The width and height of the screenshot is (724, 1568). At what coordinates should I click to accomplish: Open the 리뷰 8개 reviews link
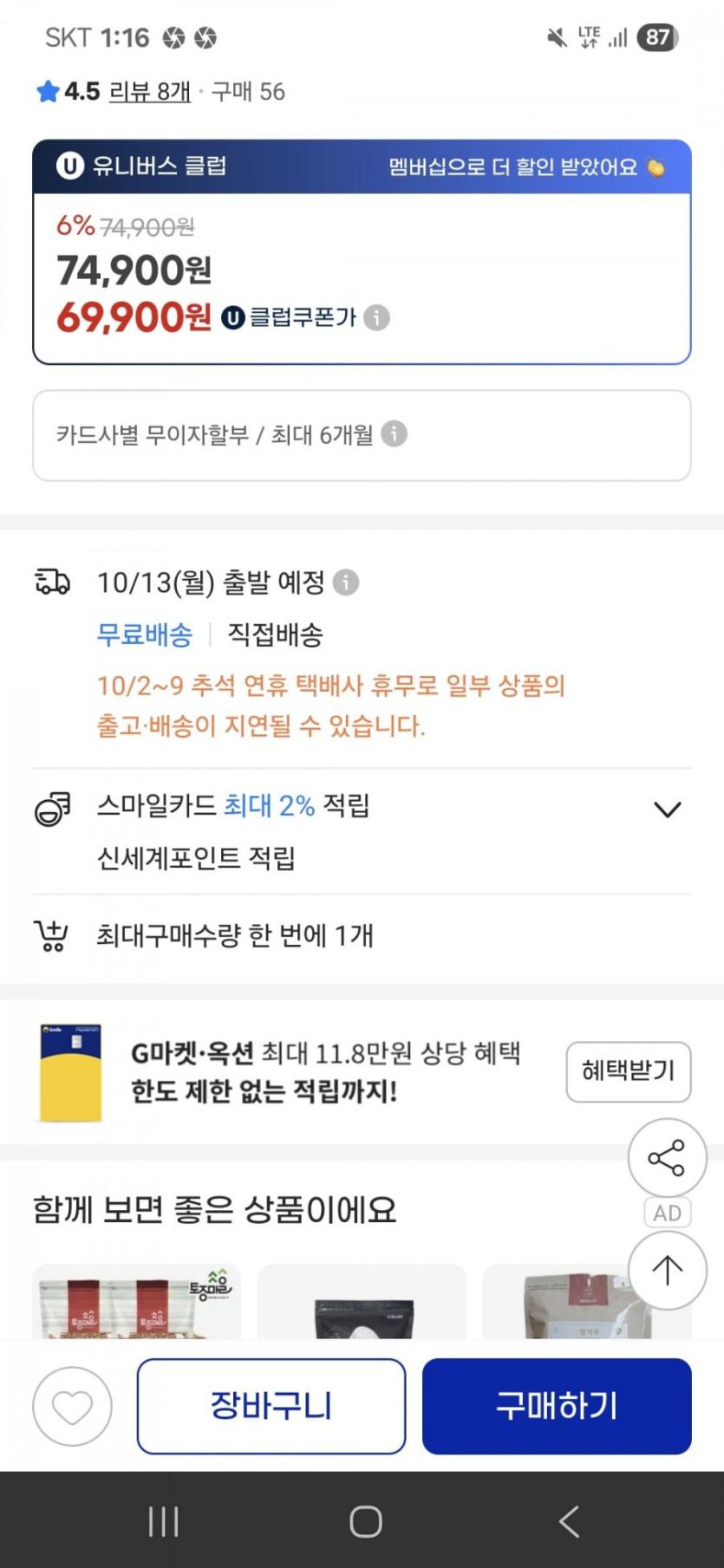point(150,91)
